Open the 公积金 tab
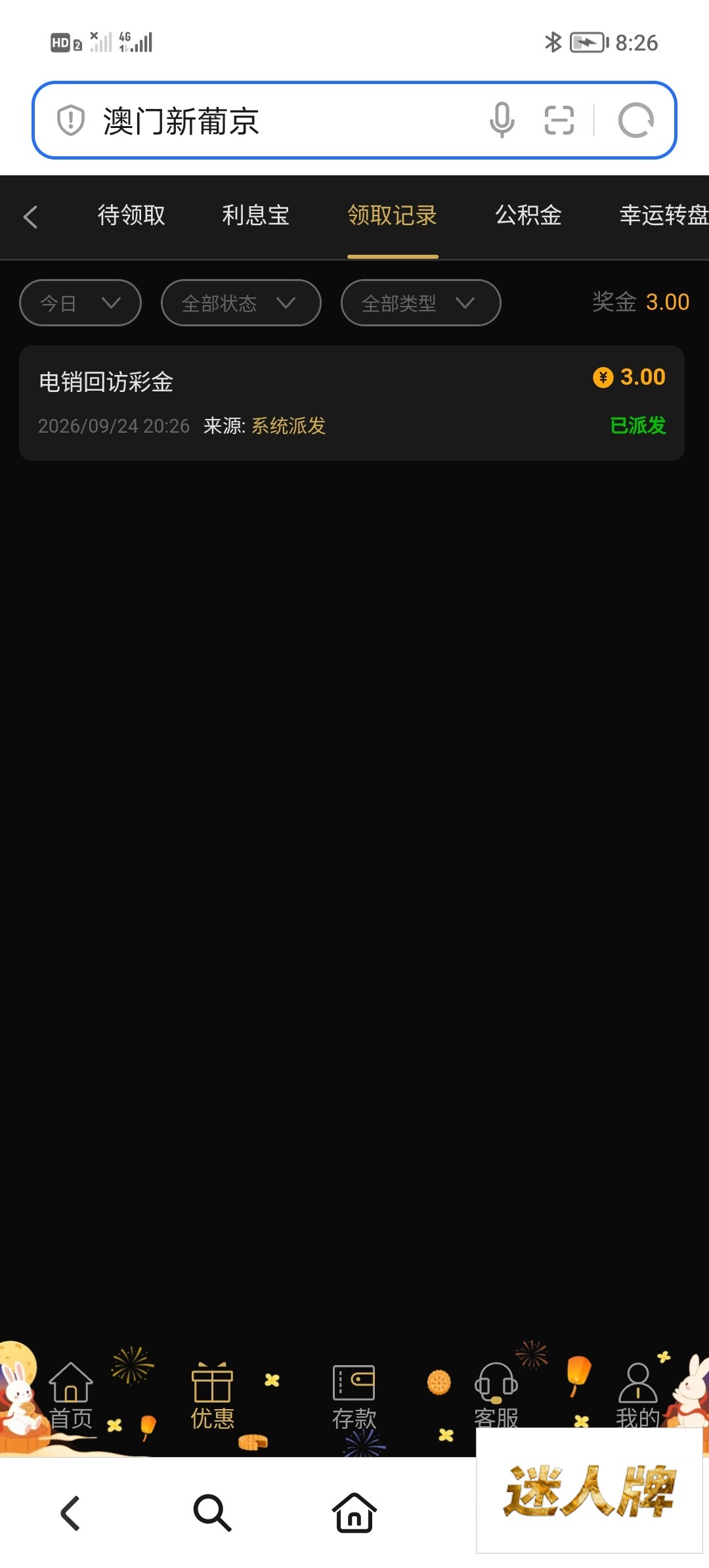The image size is (709, 1568). point(528,215)
